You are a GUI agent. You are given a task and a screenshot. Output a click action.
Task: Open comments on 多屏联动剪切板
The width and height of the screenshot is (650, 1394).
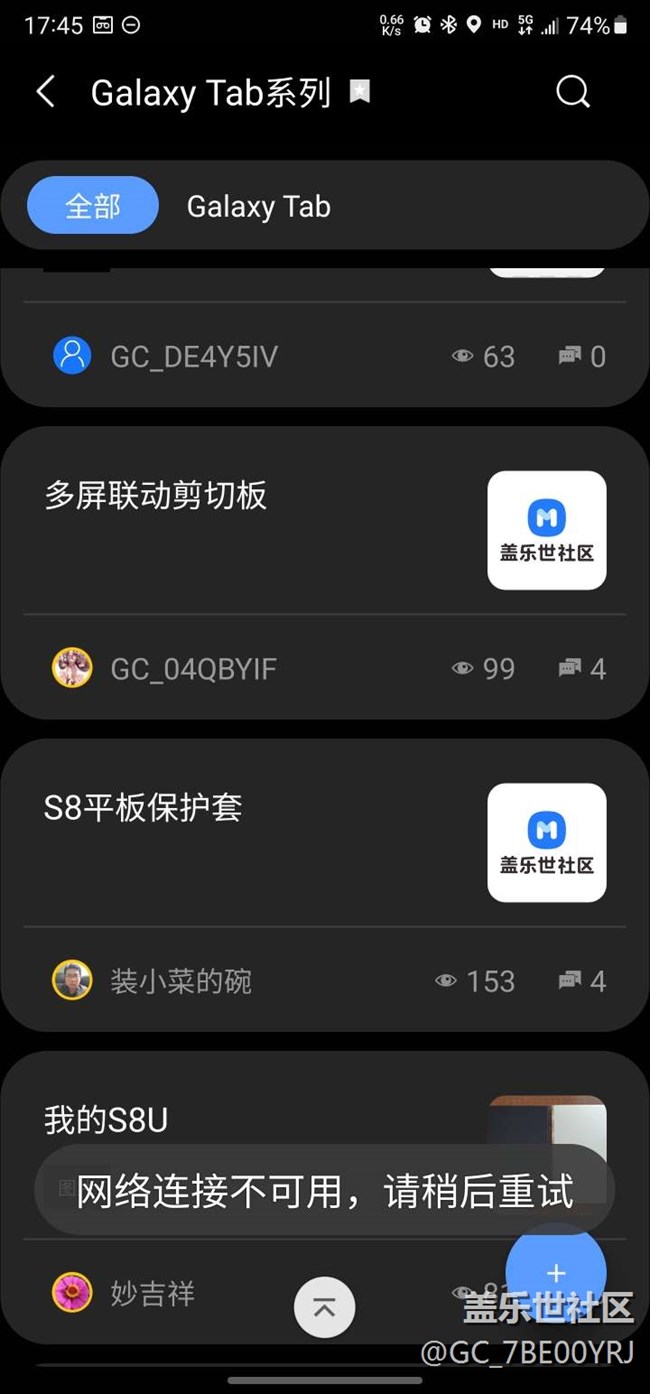582,668
